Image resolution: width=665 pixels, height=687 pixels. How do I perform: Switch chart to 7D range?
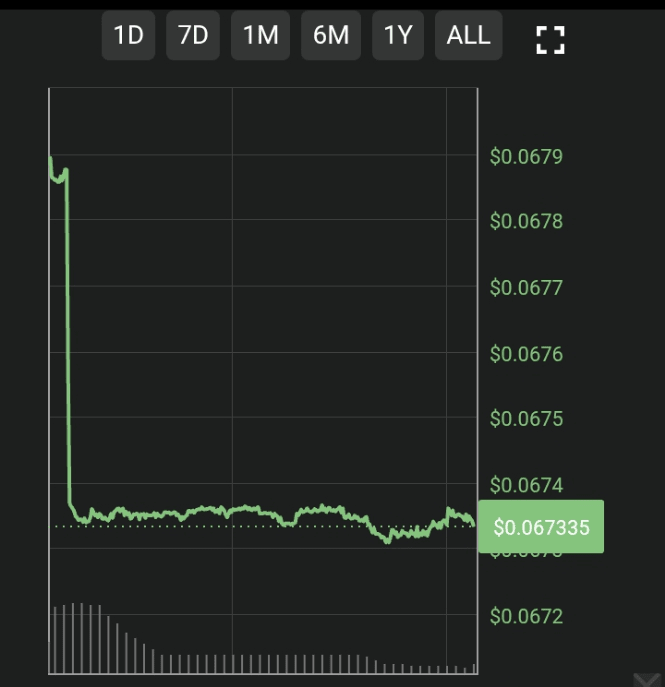193,36
